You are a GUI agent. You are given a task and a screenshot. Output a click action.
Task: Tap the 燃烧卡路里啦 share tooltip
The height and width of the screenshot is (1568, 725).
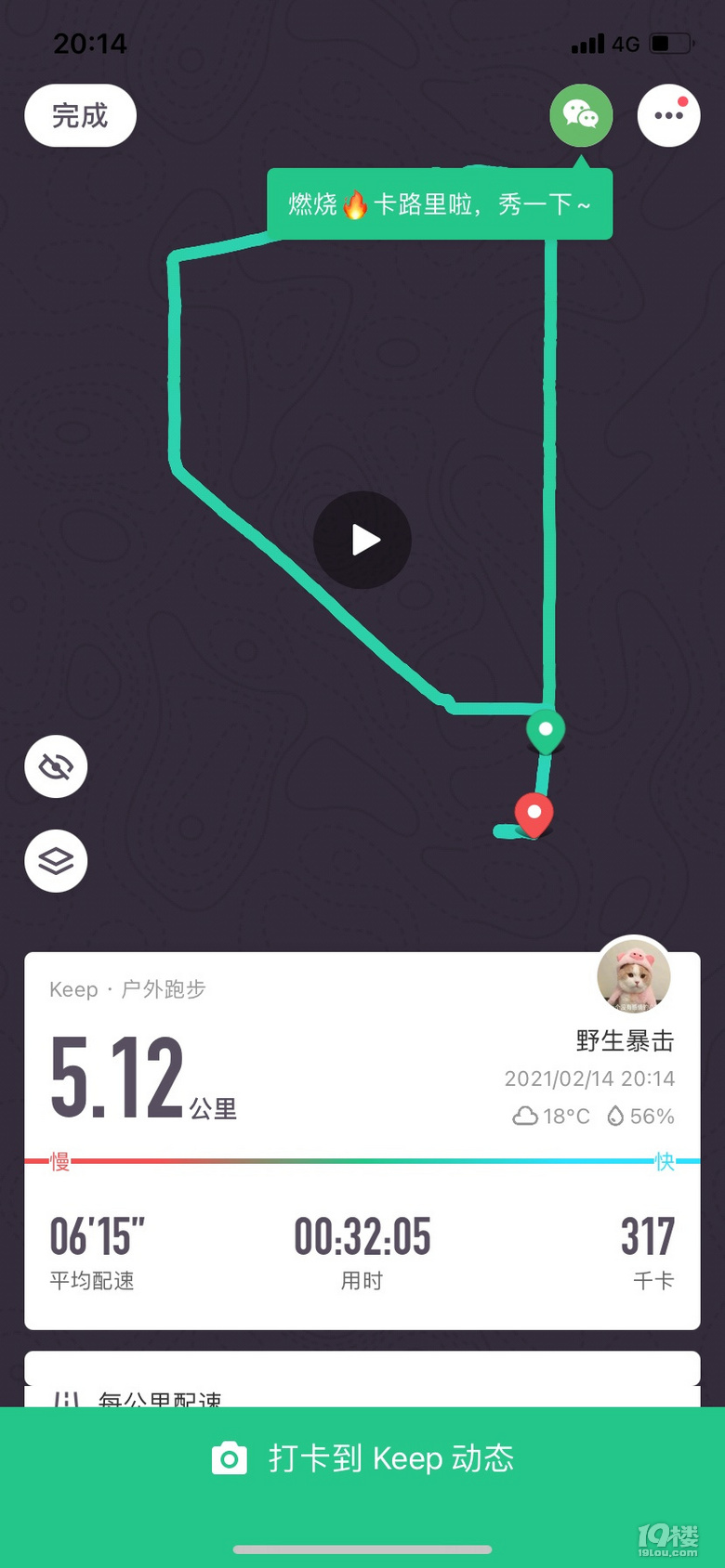point(439,204)
